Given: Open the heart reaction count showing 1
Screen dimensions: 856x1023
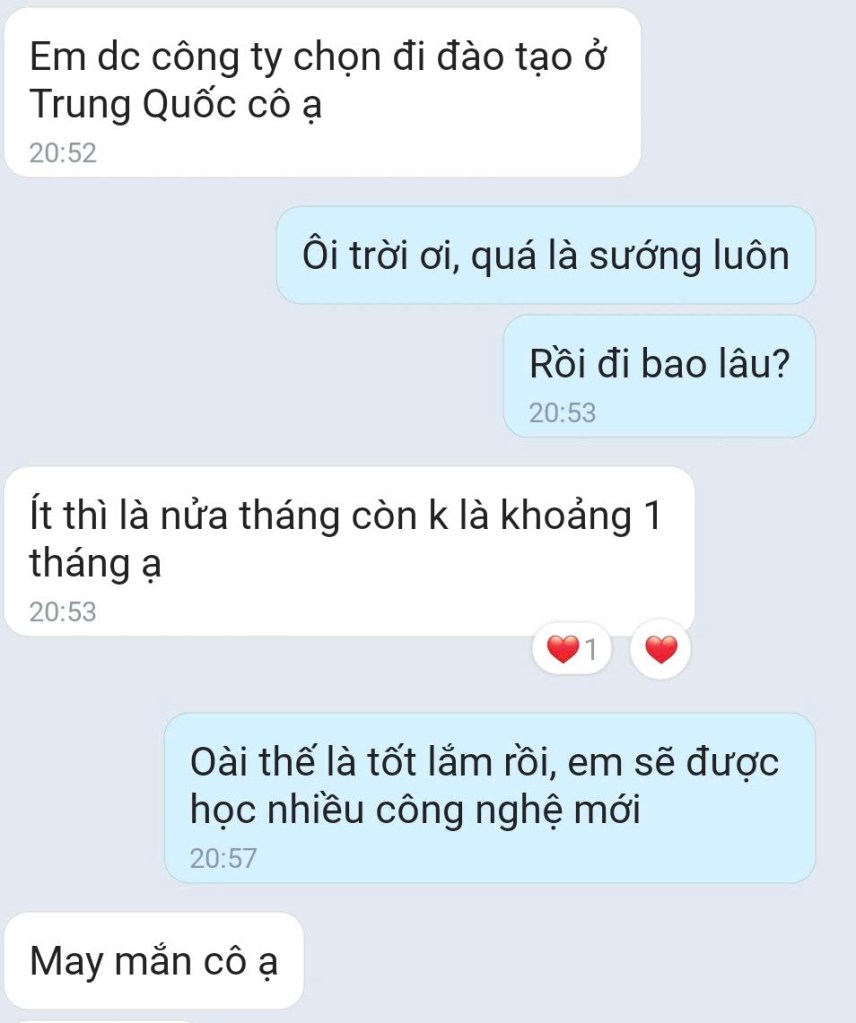Looking at the screenshot, I should (x=573, y=651).
